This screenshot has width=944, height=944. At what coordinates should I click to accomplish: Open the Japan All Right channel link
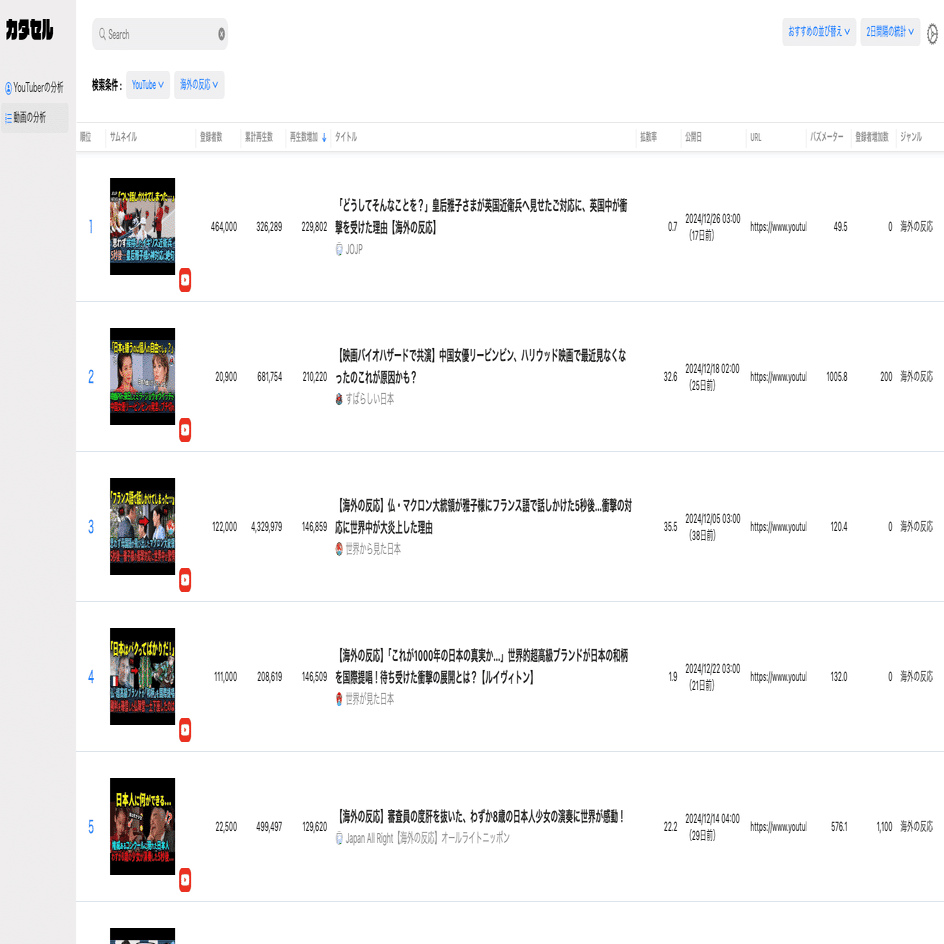pos(427,838)
